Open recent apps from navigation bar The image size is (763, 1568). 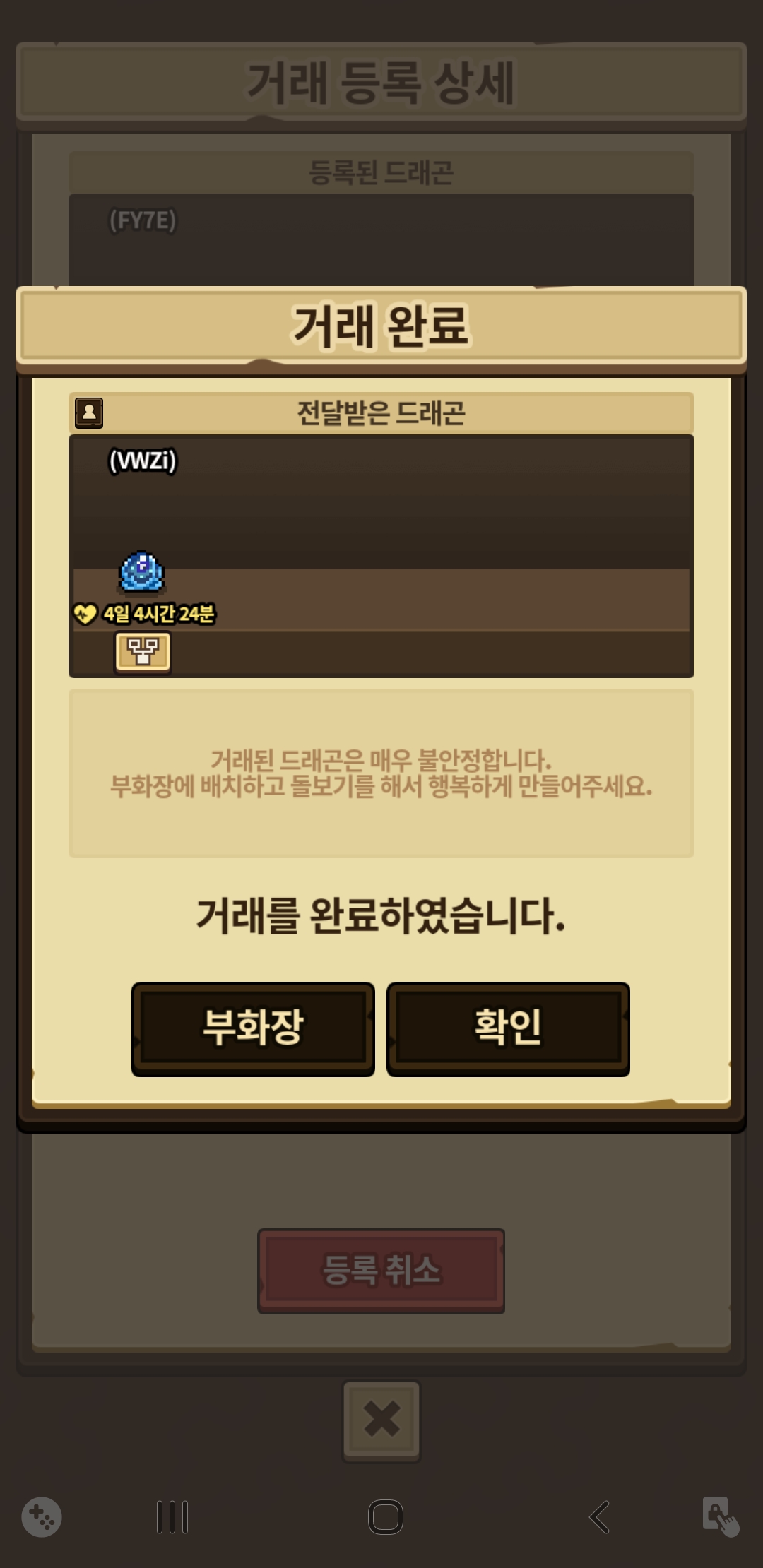tap(172, 1516)
